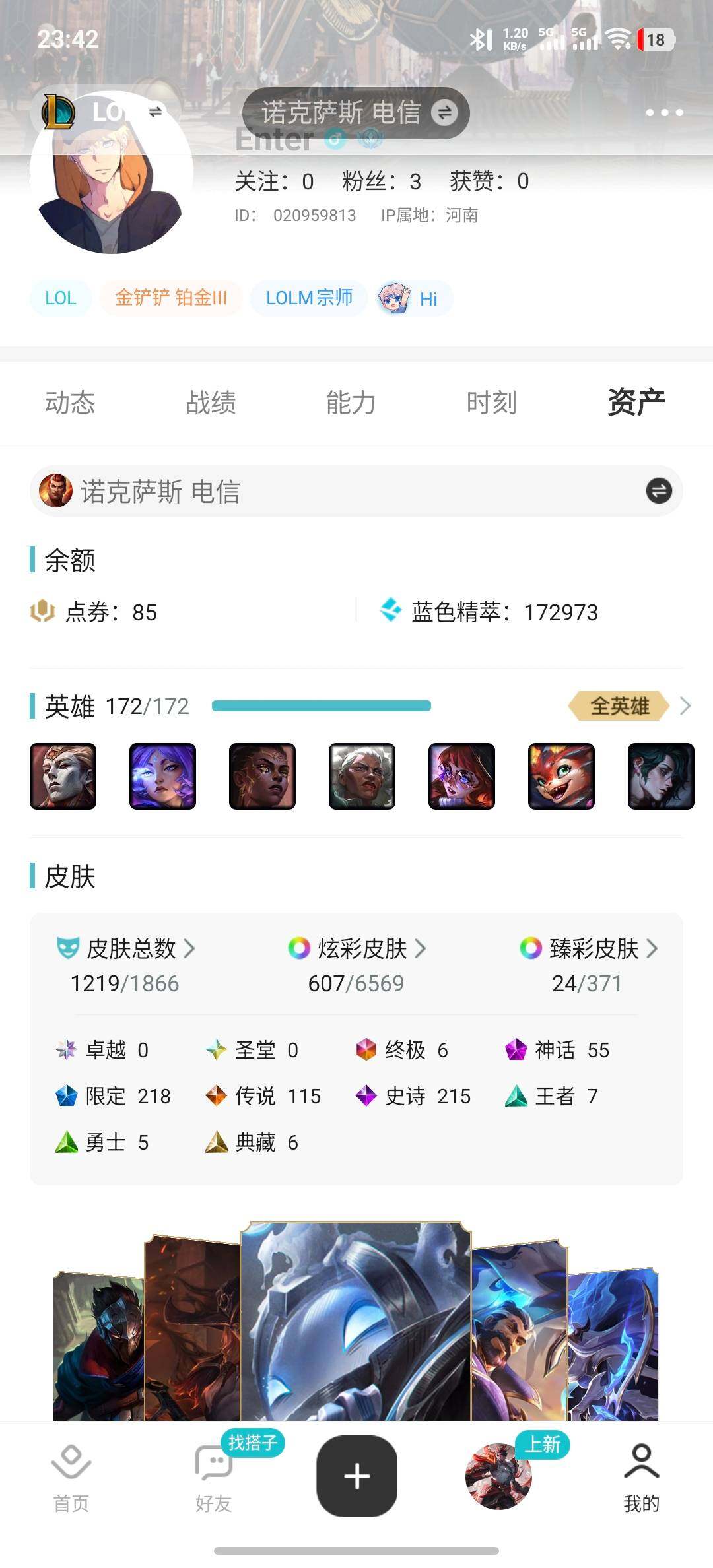Select the LOLM宗师 chip

(x=308, y=298)
